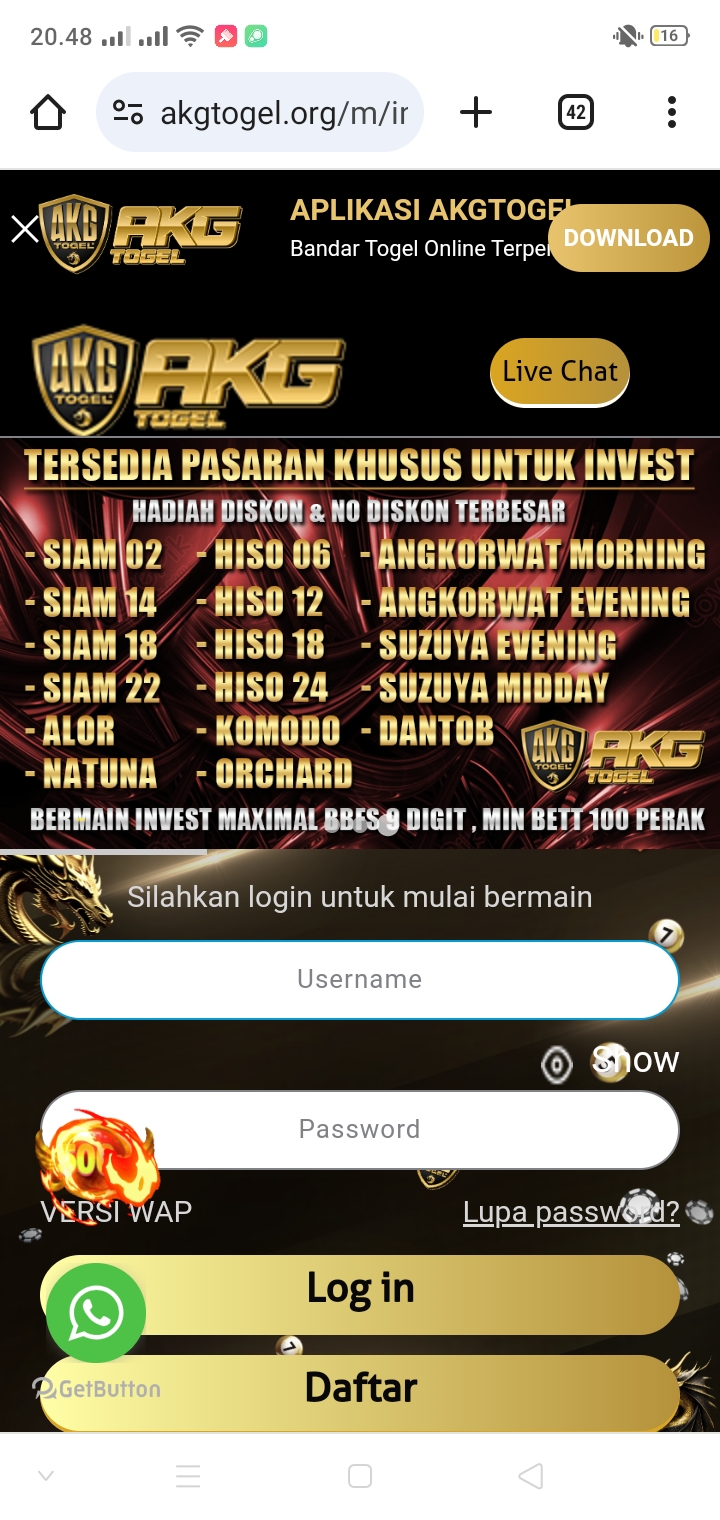
Task: Open the browser overflow menu
Action: pos(672,112)
